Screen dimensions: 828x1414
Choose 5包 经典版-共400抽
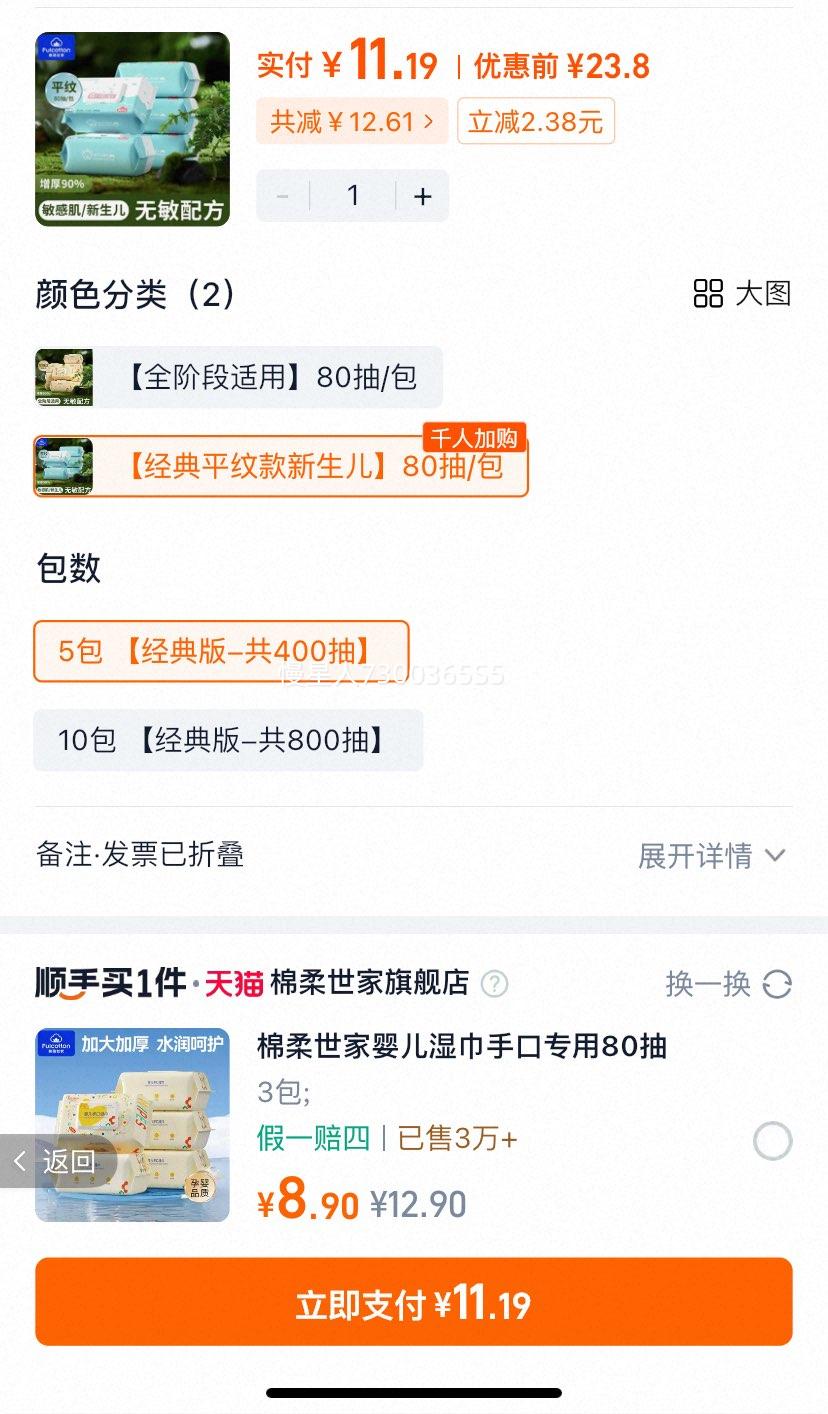[221, 651]
